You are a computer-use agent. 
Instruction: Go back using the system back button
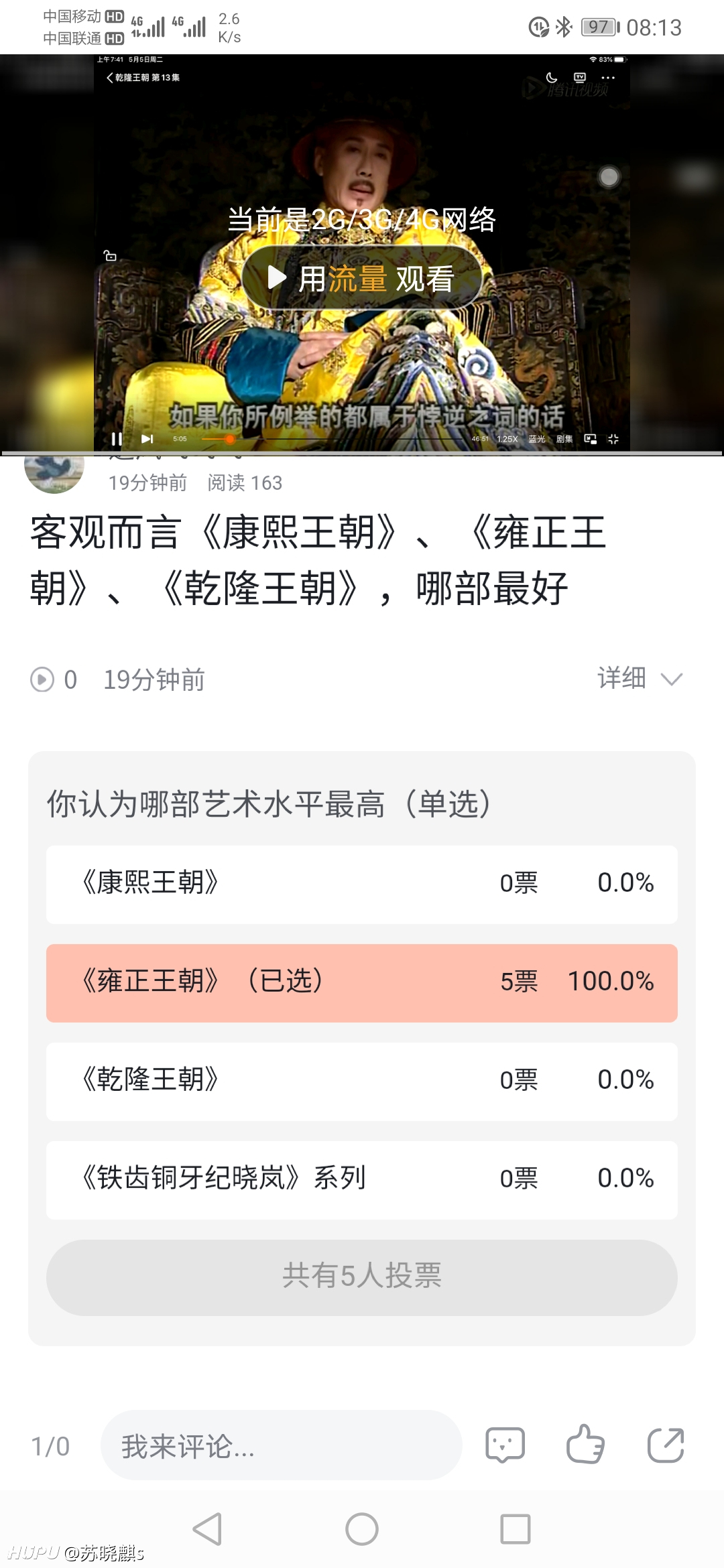coord(208,1528)
